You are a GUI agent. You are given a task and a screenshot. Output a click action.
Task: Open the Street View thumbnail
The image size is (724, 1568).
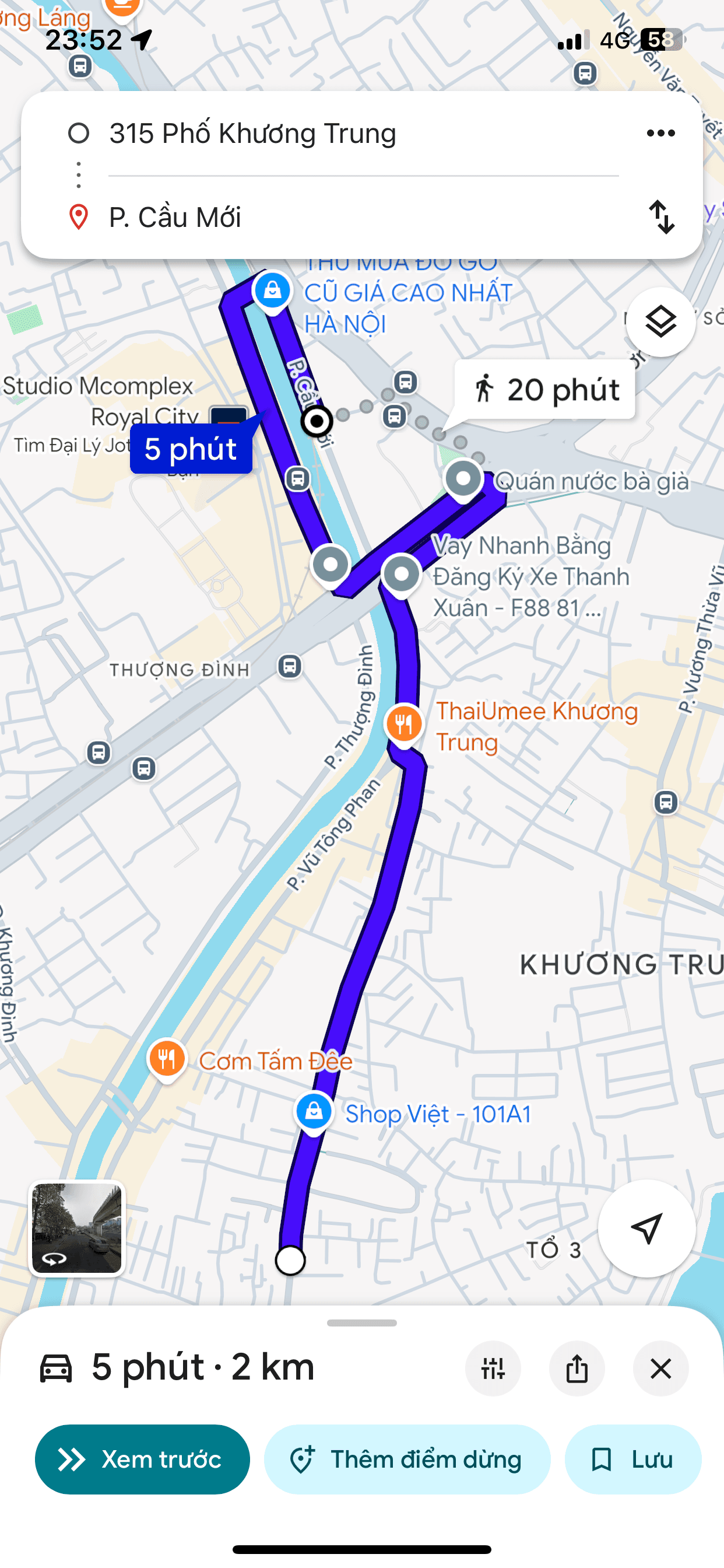point(78,1228)
